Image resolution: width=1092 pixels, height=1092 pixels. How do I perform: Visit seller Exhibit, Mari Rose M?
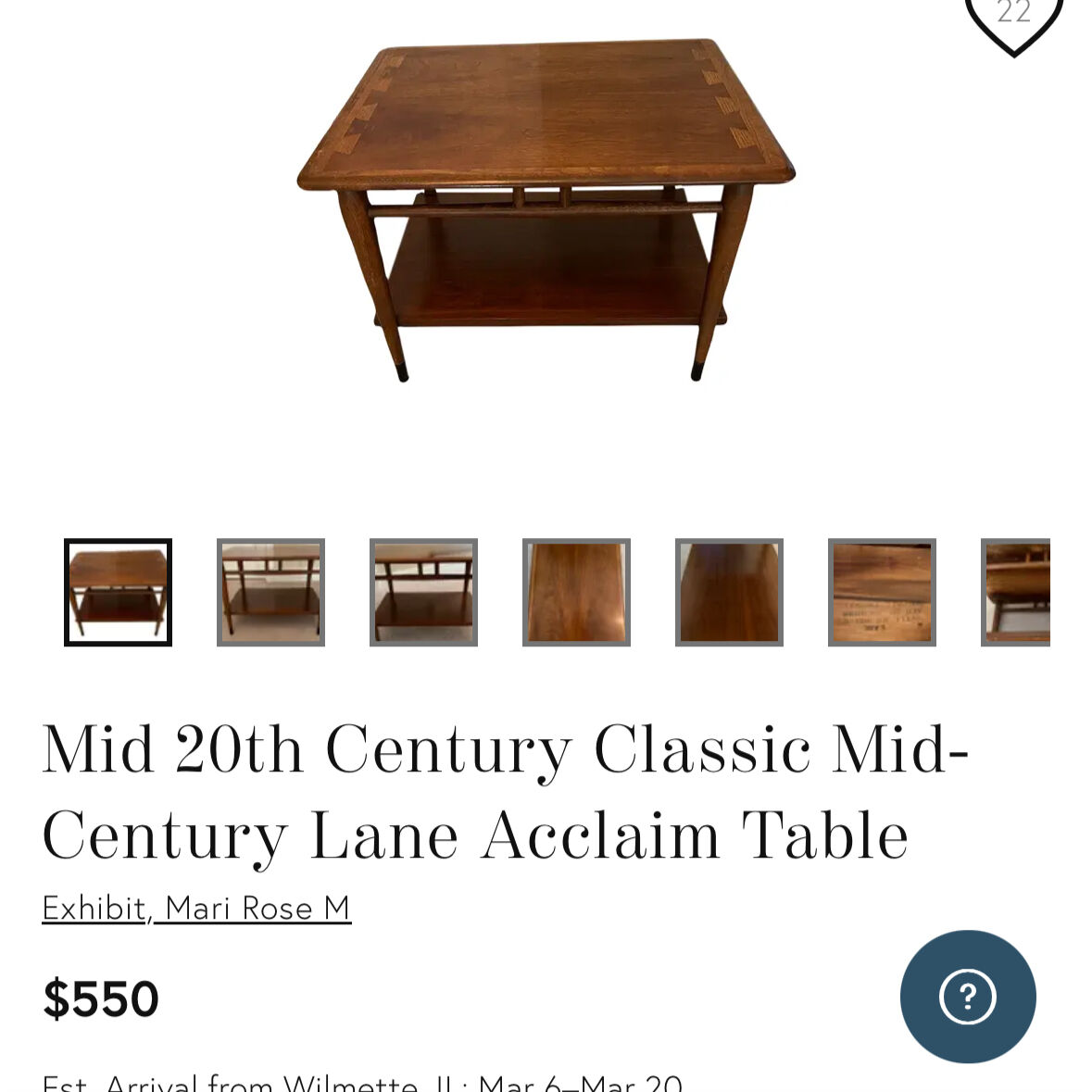tap(196, 909)
